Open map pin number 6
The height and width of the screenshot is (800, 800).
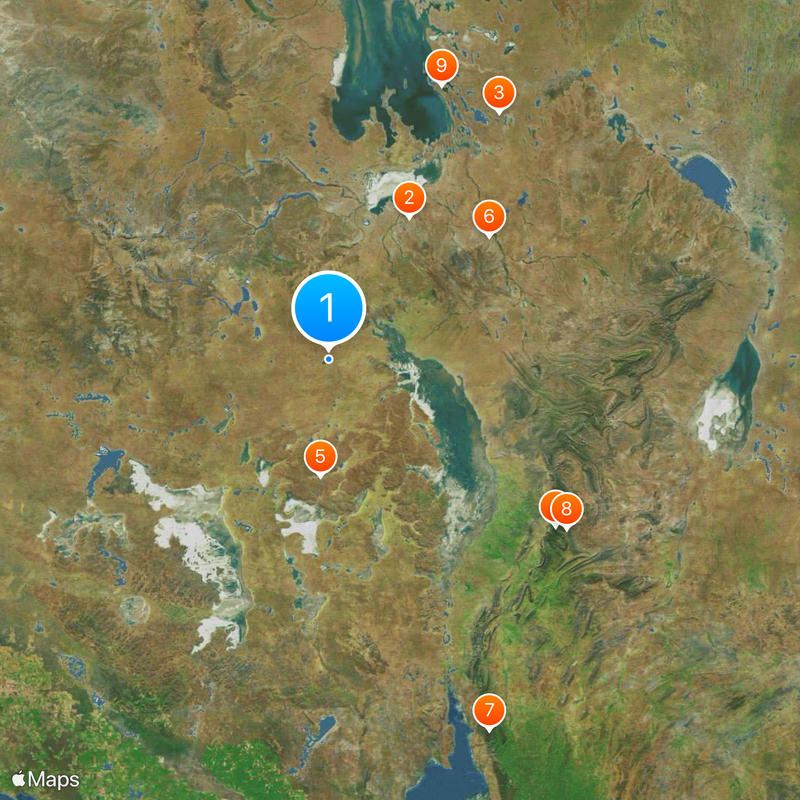pyautogui.click(x=489, y=215)
